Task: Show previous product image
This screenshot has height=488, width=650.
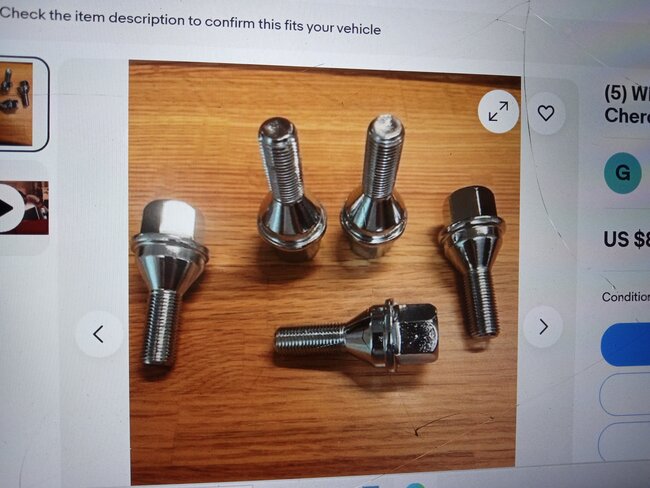Action: [x=99, y=334]
